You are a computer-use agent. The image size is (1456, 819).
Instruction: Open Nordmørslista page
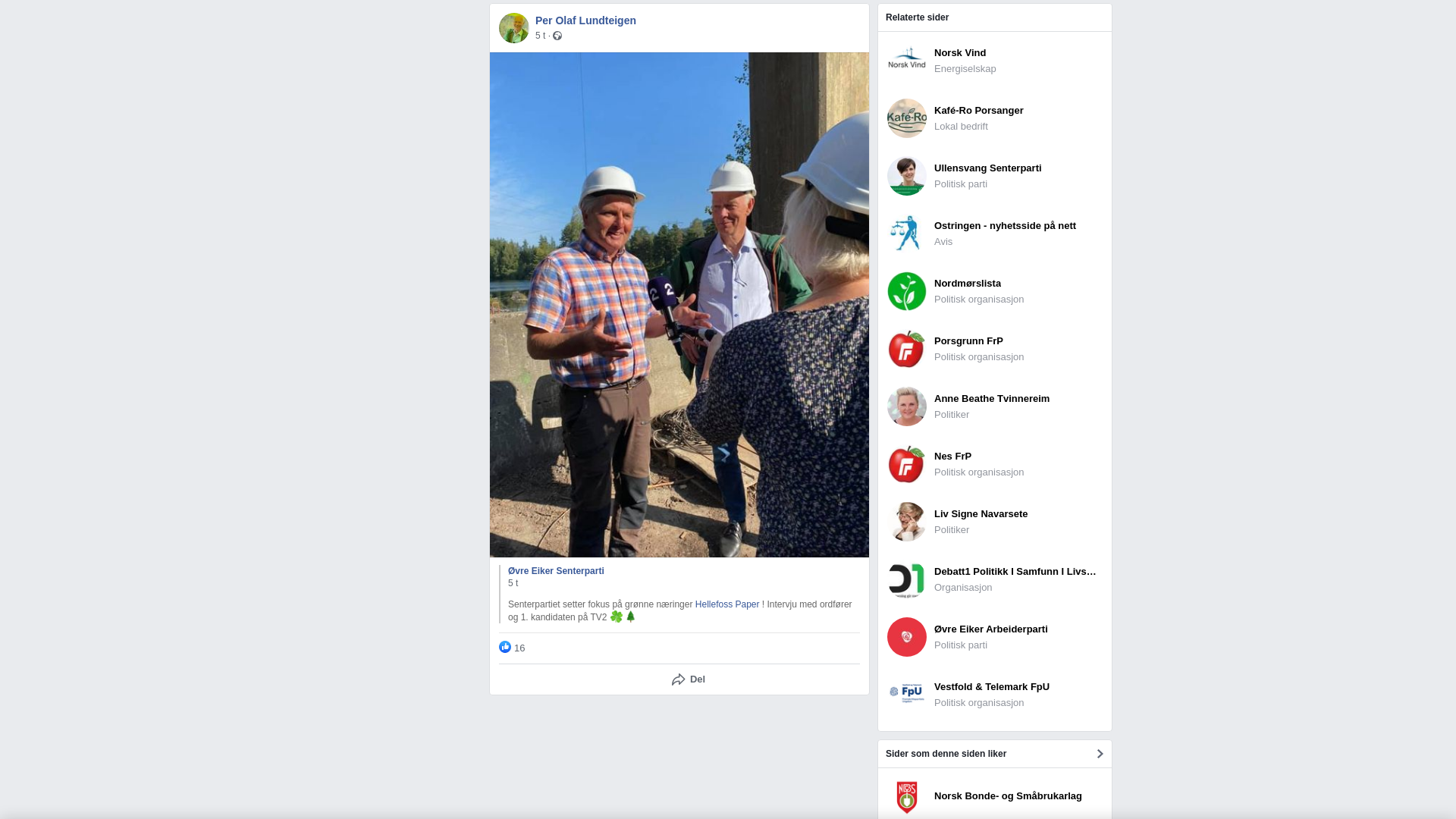click(967, 284)
